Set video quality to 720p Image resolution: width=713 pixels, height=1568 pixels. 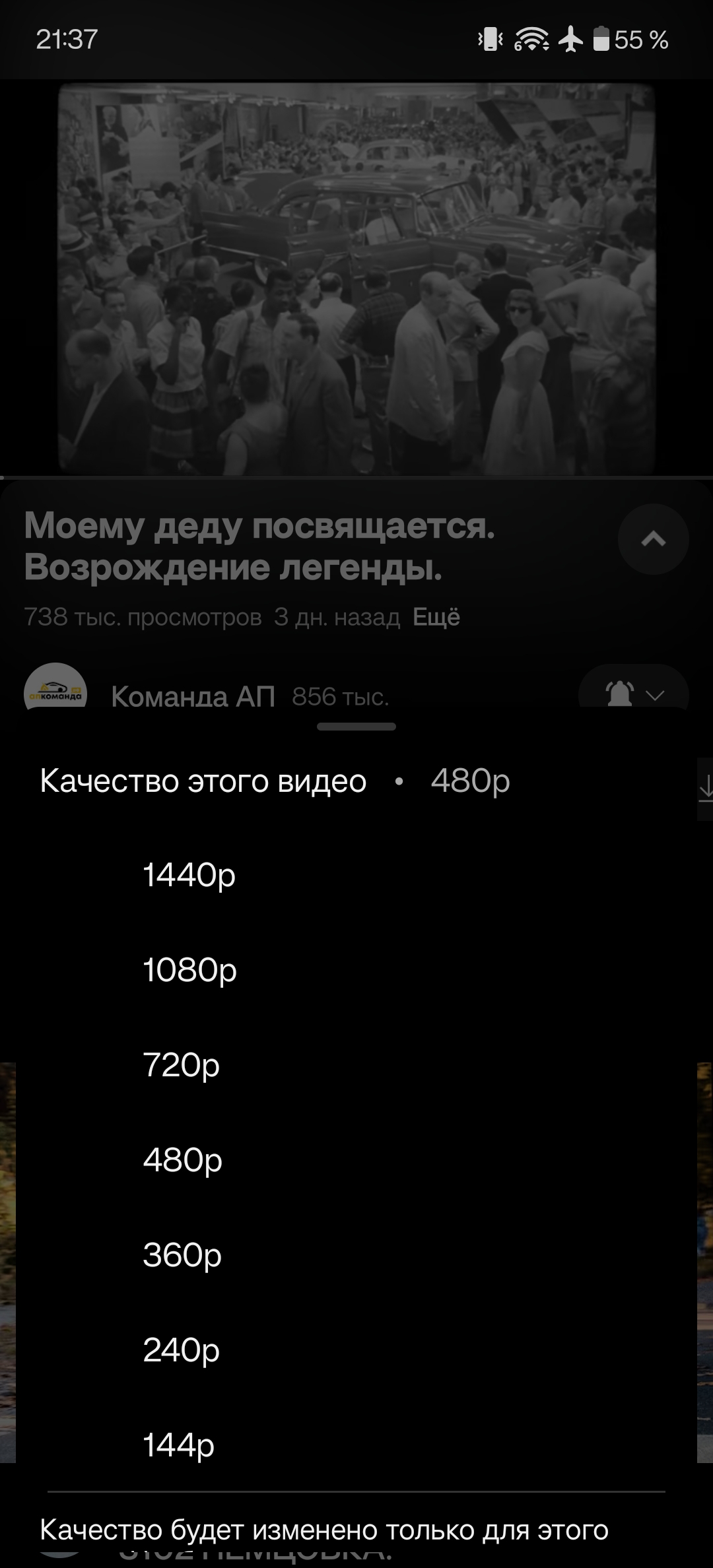point(182,1065)
